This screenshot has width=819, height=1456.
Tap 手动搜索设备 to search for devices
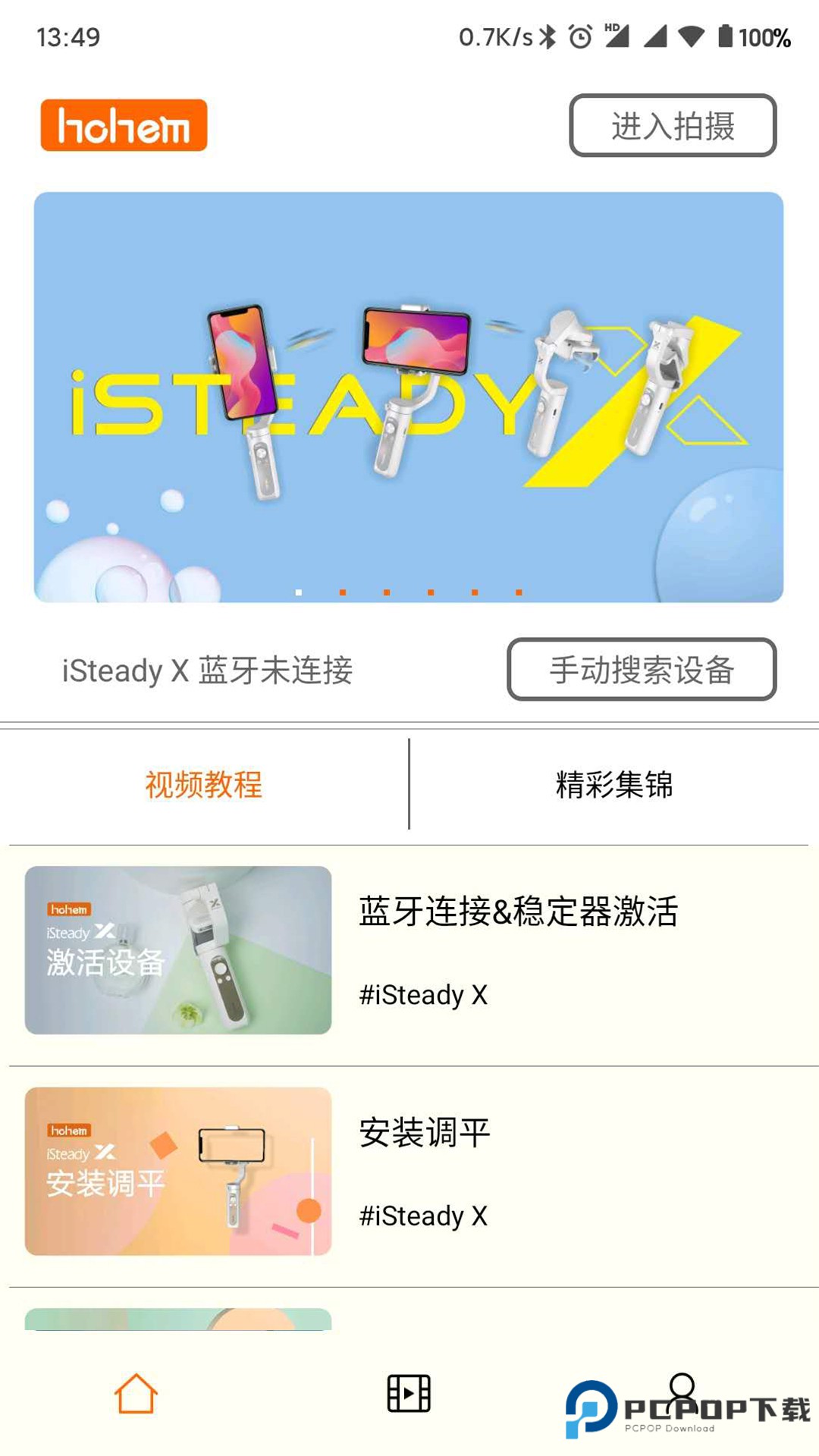pos(642,671)
